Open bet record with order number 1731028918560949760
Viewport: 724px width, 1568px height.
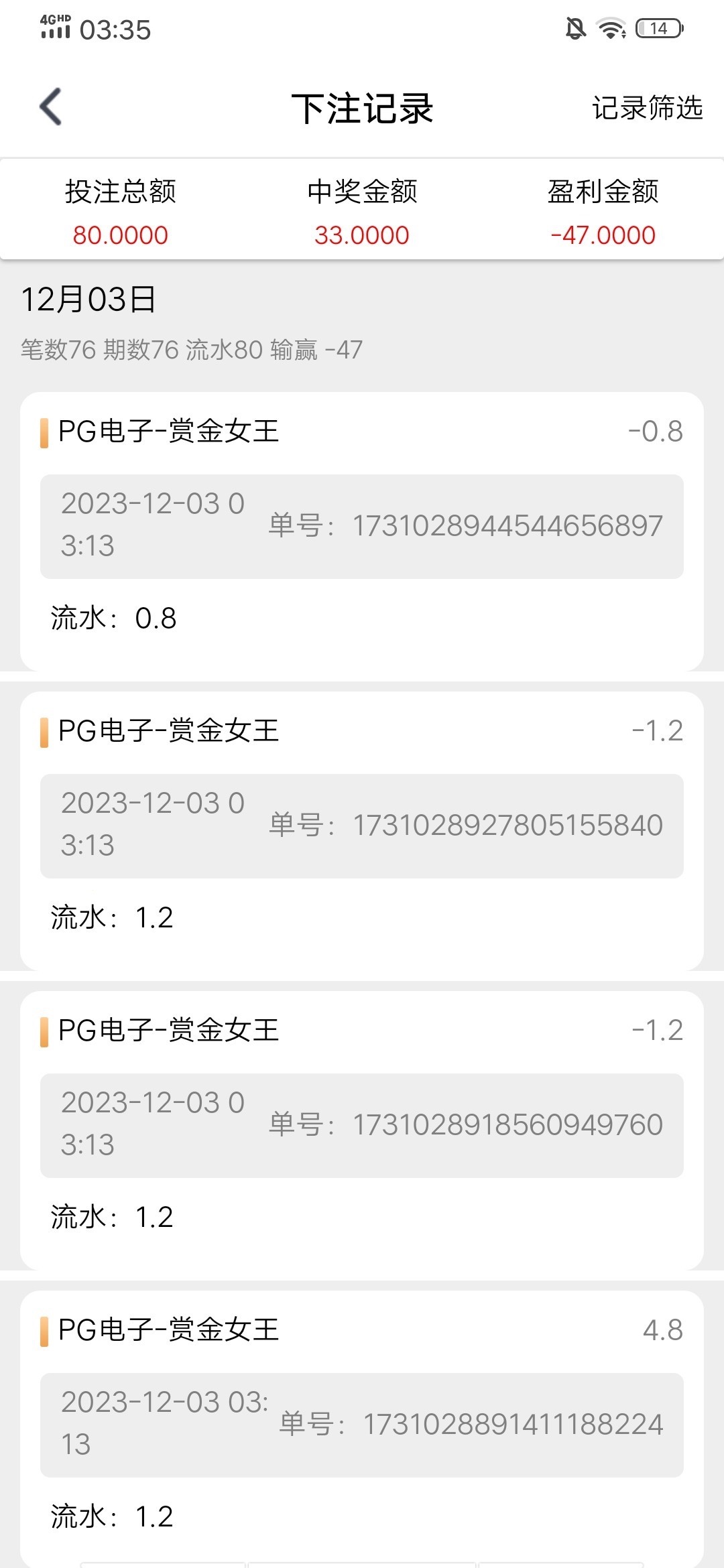coord(362,1126)
